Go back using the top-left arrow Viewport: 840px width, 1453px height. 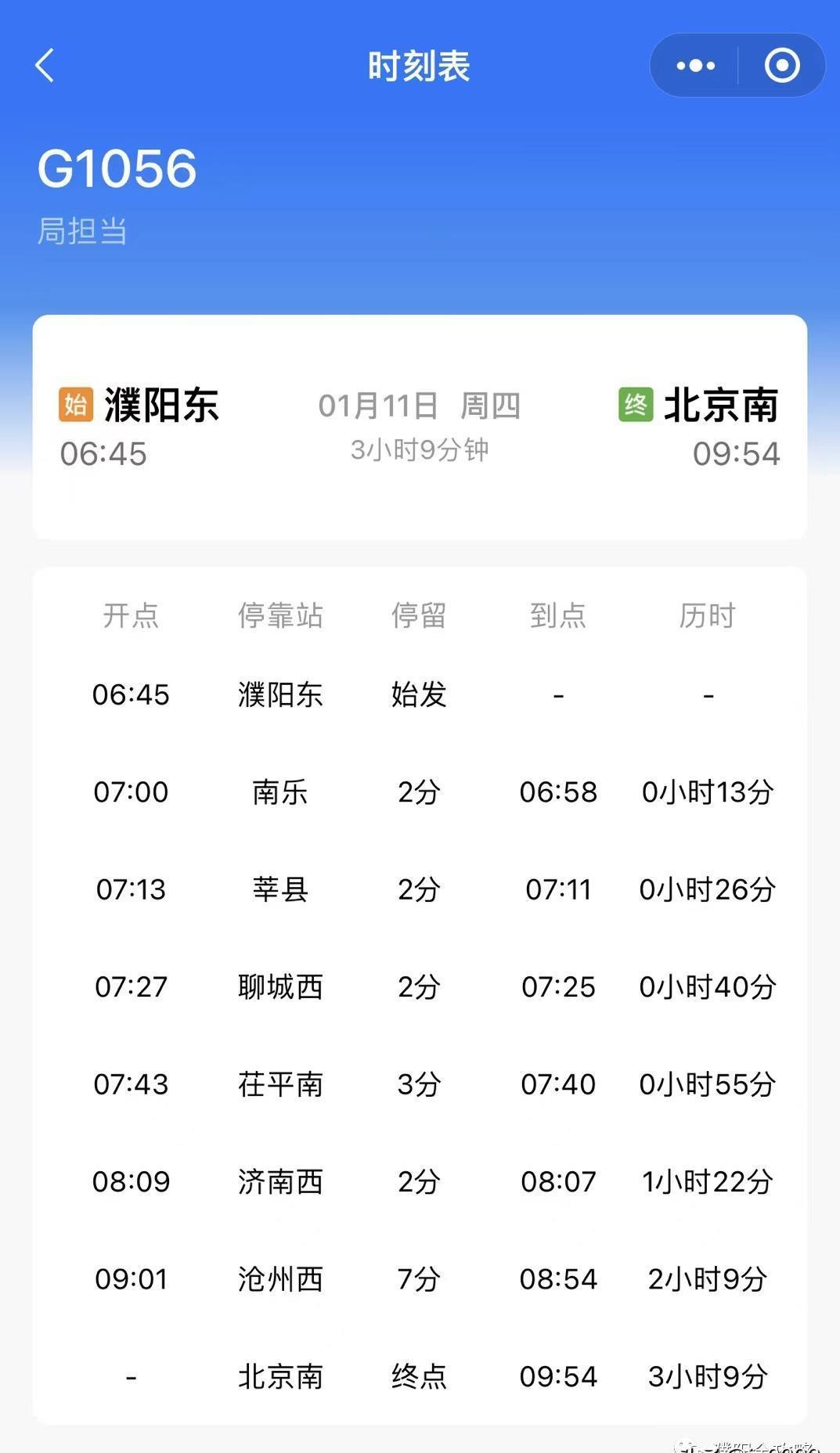click(x=45, y=66)
